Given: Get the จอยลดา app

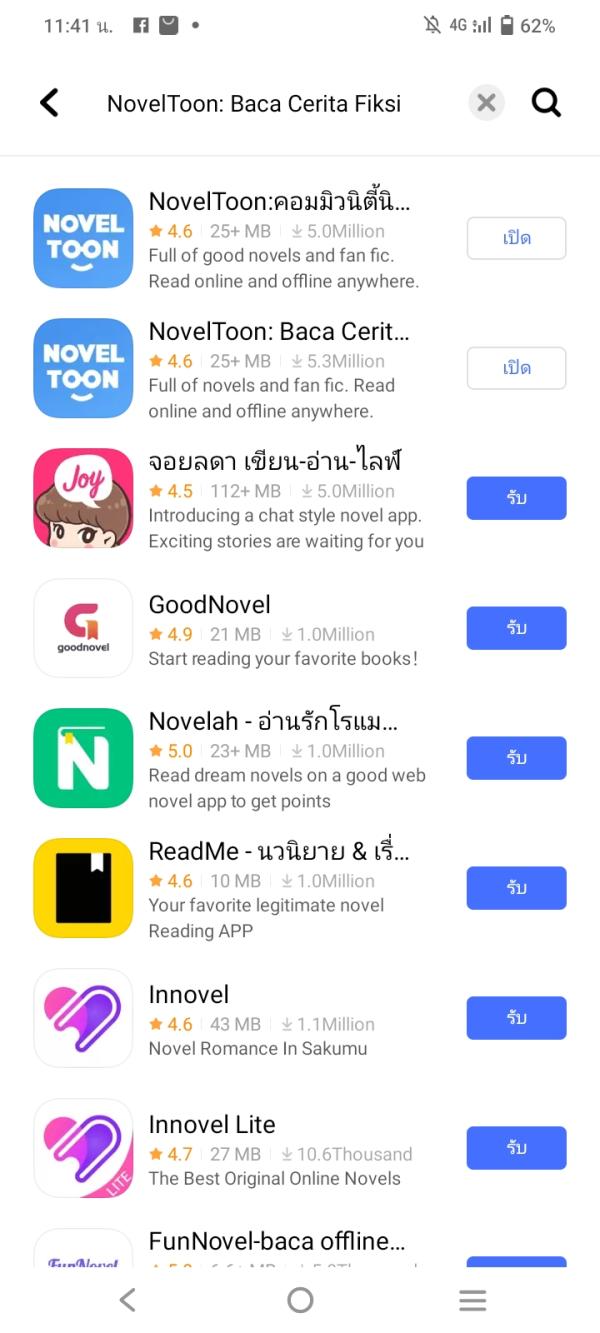Looking at the screenshot, I should pos(516,498).
